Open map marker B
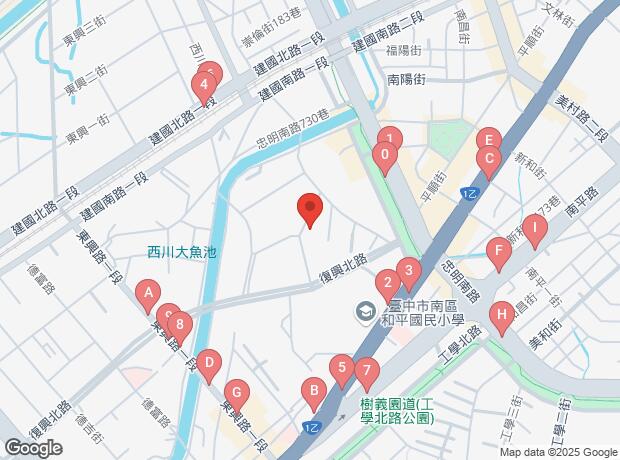The height and width of the screenshot is (460, 620). click(313, 391)
